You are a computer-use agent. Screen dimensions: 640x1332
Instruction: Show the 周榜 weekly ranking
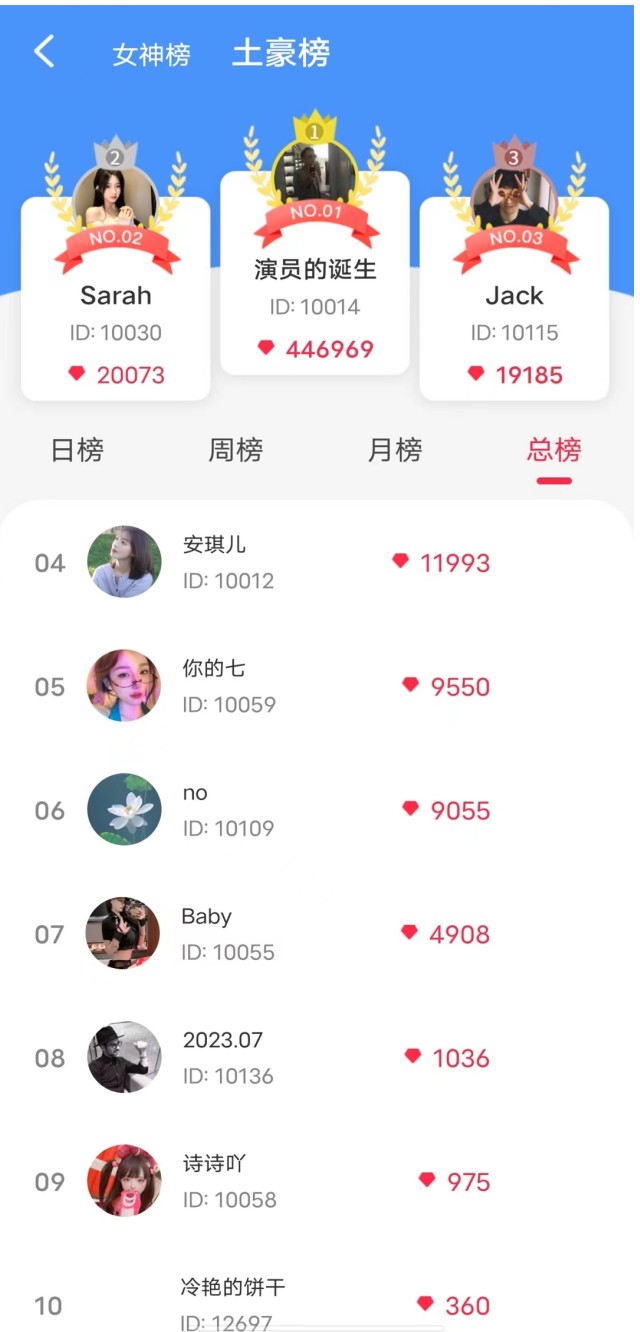click(x=235, y=451)
